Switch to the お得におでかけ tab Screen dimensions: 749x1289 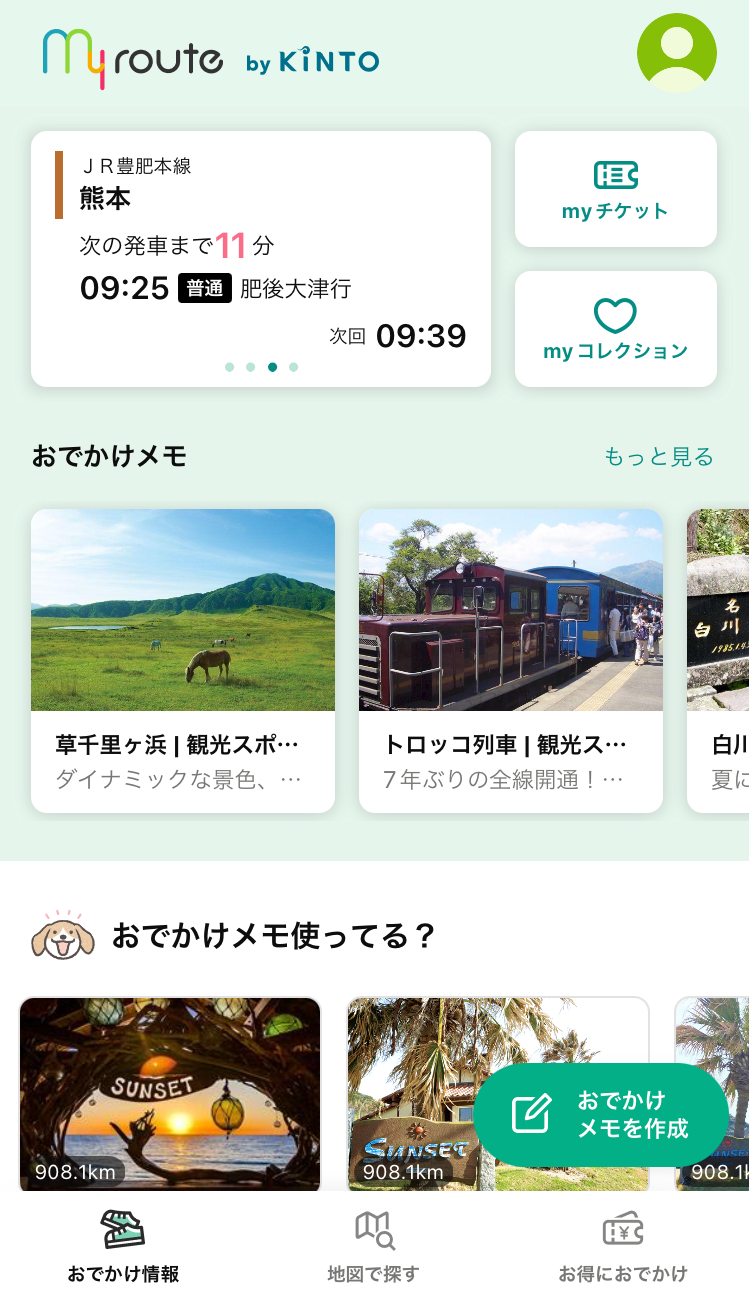pos(622,1246)
